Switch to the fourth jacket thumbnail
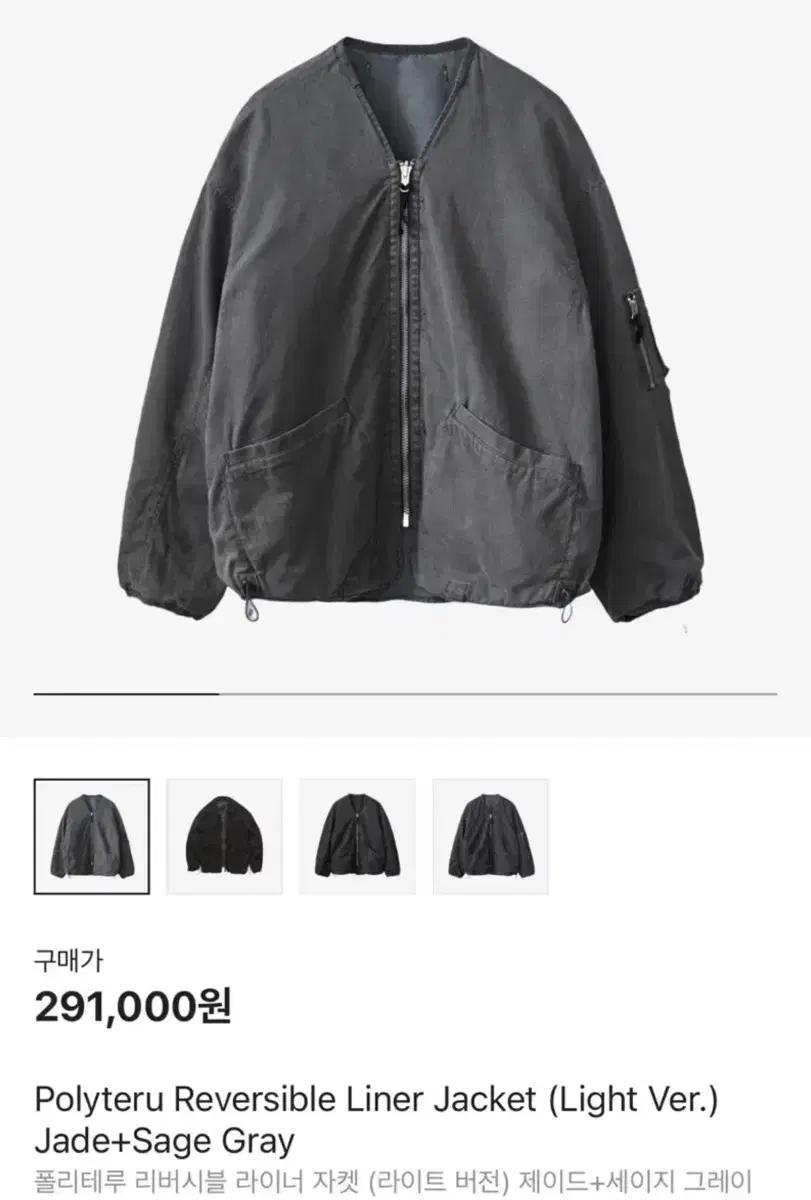Screen dimensions: 811x1200 point(490,836)
